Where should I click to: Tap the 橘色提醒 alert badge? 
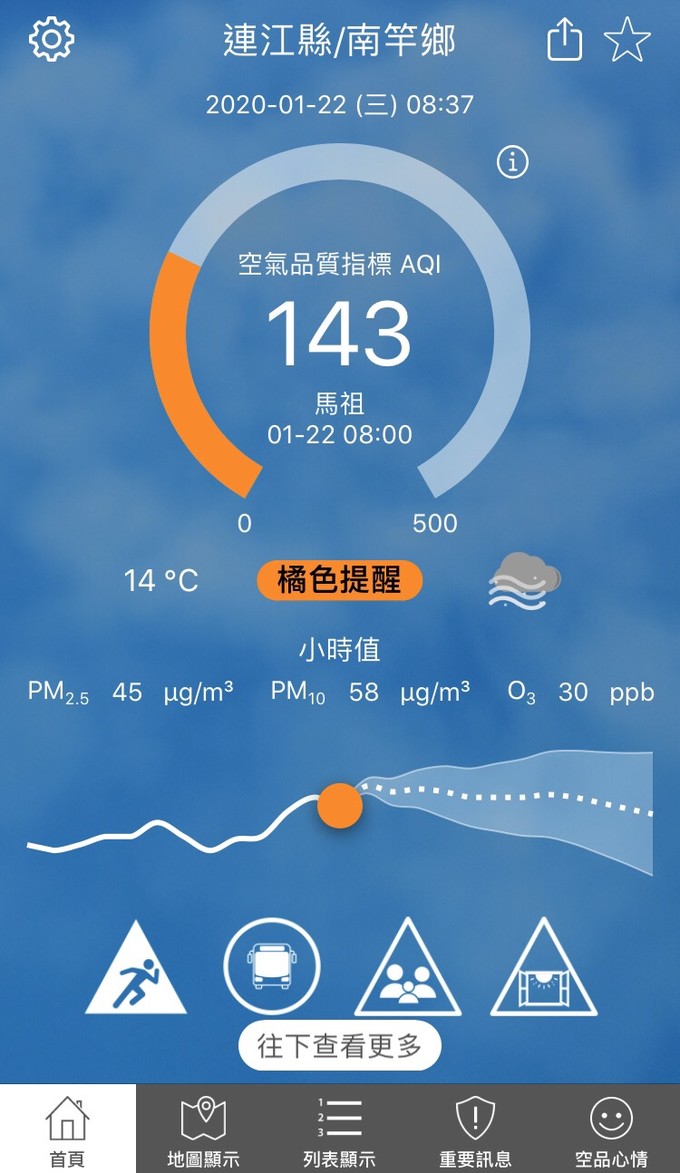click(x=340, y=581)
